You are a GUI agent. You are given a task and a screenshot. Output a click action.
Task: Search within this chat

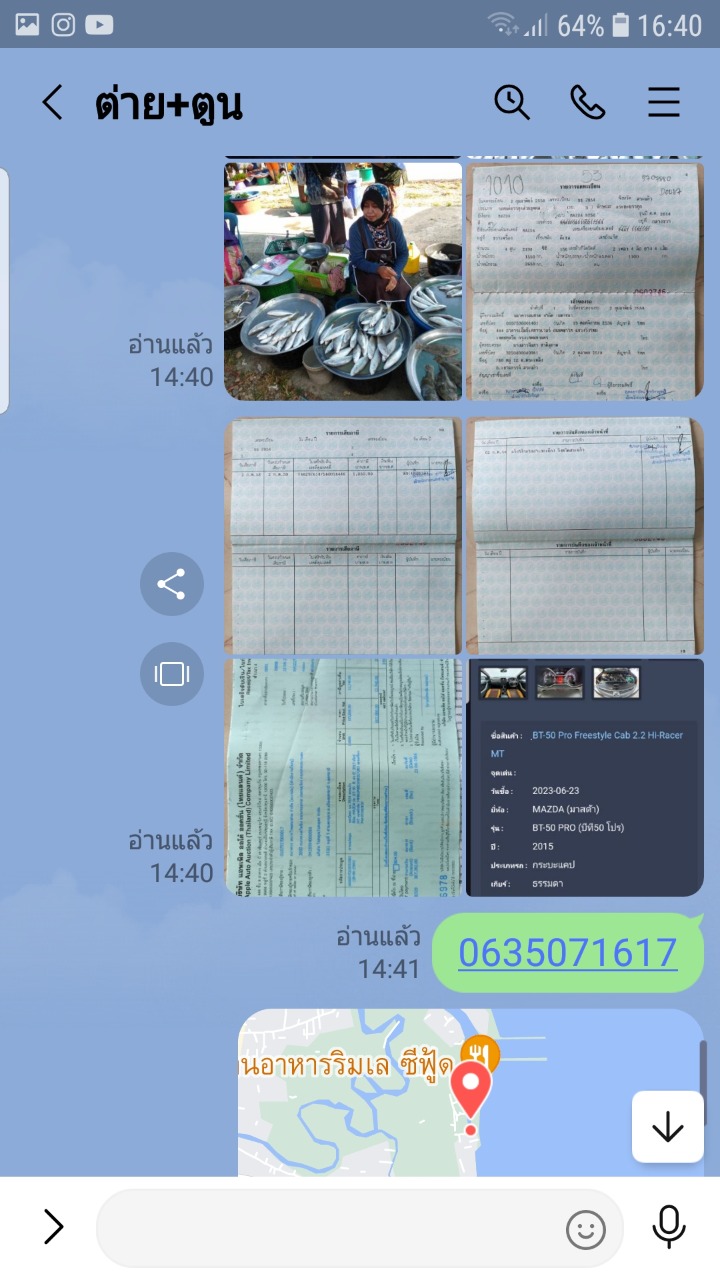click(x=512, y=102)
